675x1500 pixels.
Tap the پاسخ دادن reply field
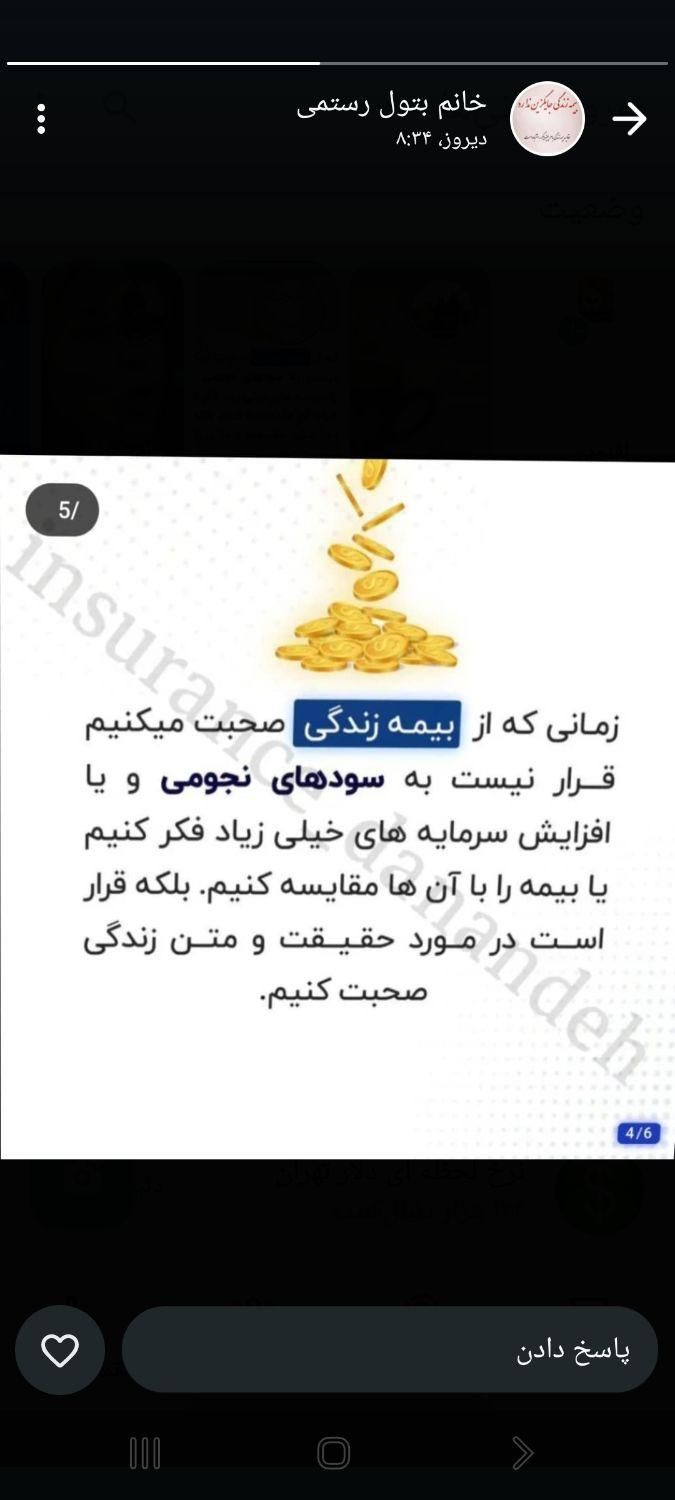coord(390,1350)
